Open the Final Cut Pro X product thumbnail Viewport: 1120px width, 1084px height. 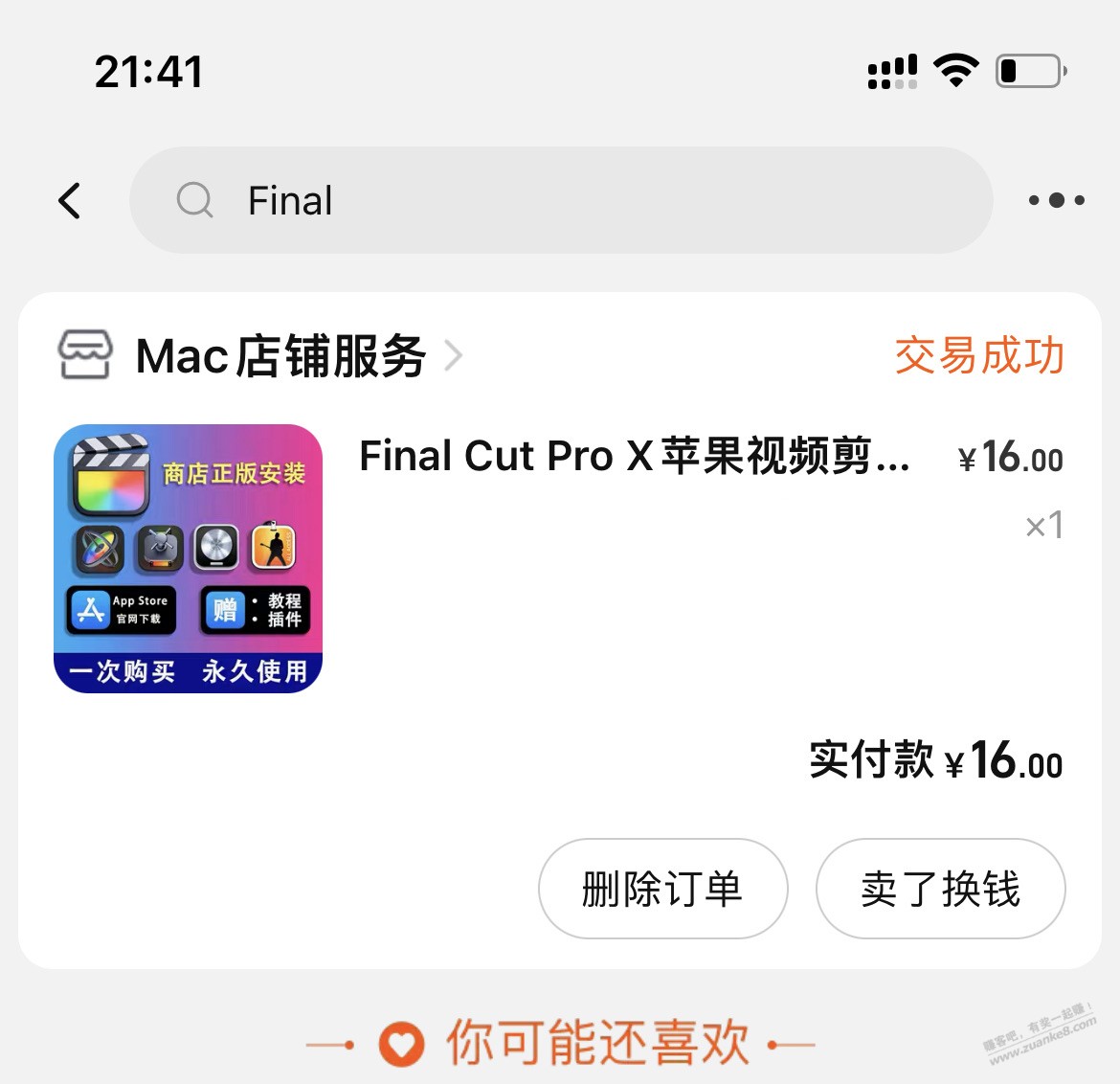189,558
